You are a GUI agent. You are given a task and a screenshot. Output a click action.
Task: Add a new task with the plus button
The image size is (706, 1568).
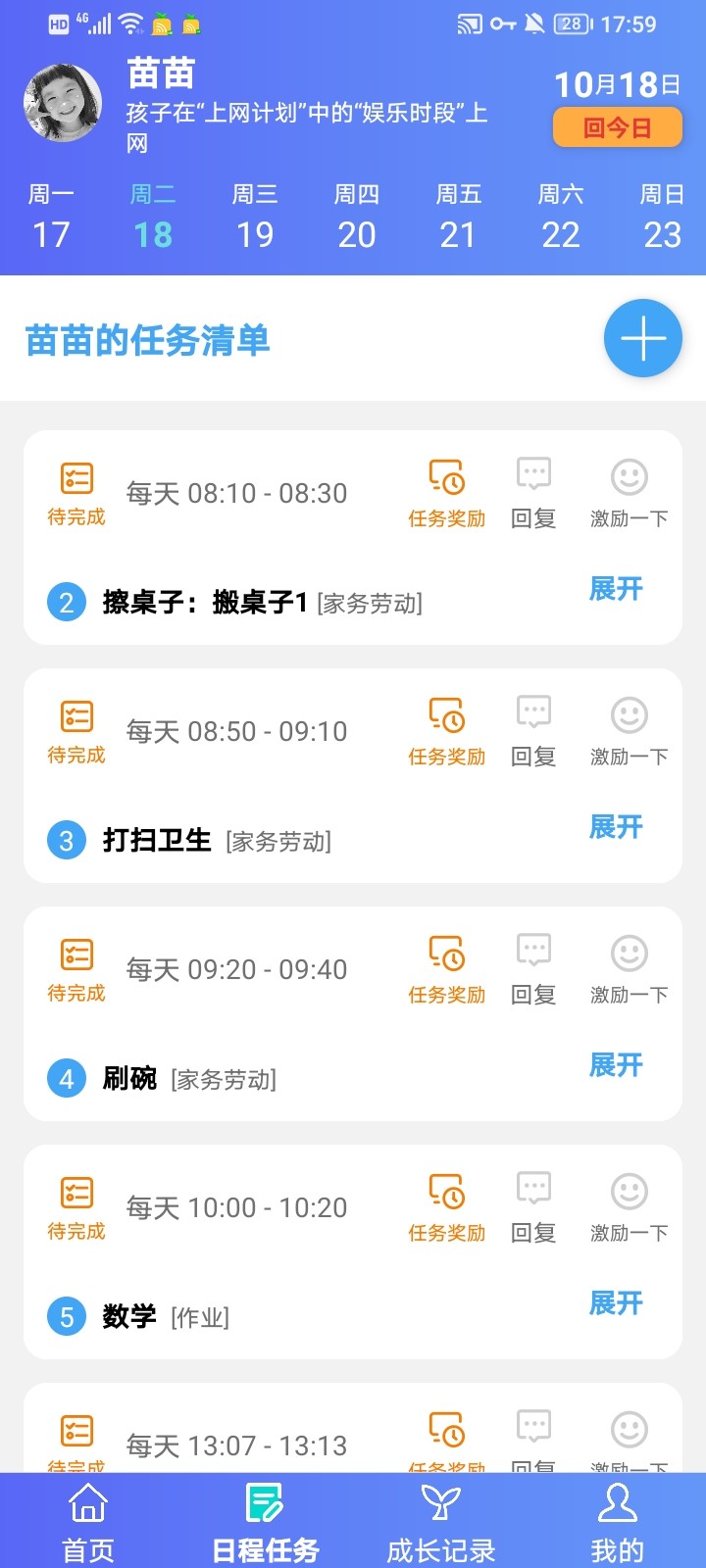coord(642,339)
